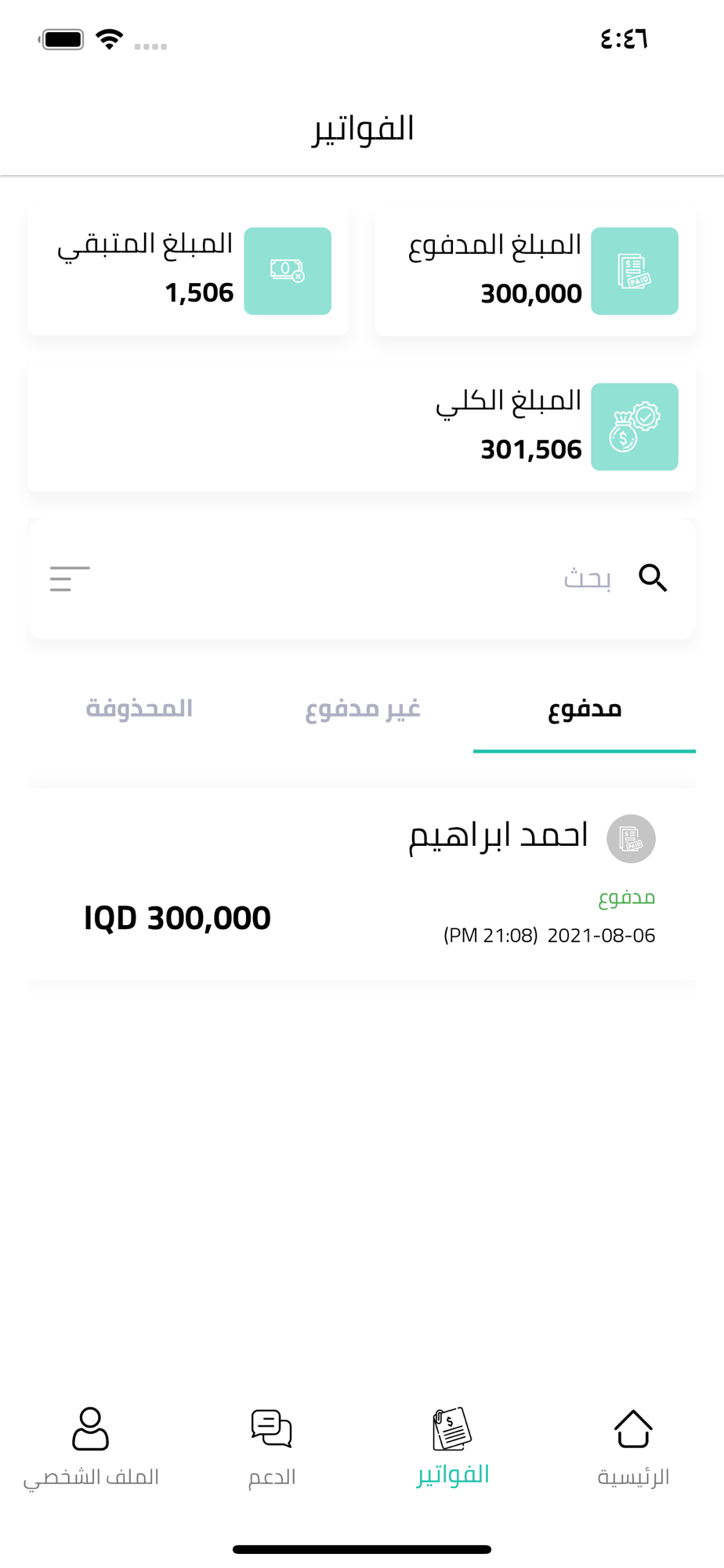Screen dimensions: 724x1568
Task: Switch to the المحذوفة tab
Action: pyautogui.click(x=139, y=708)
